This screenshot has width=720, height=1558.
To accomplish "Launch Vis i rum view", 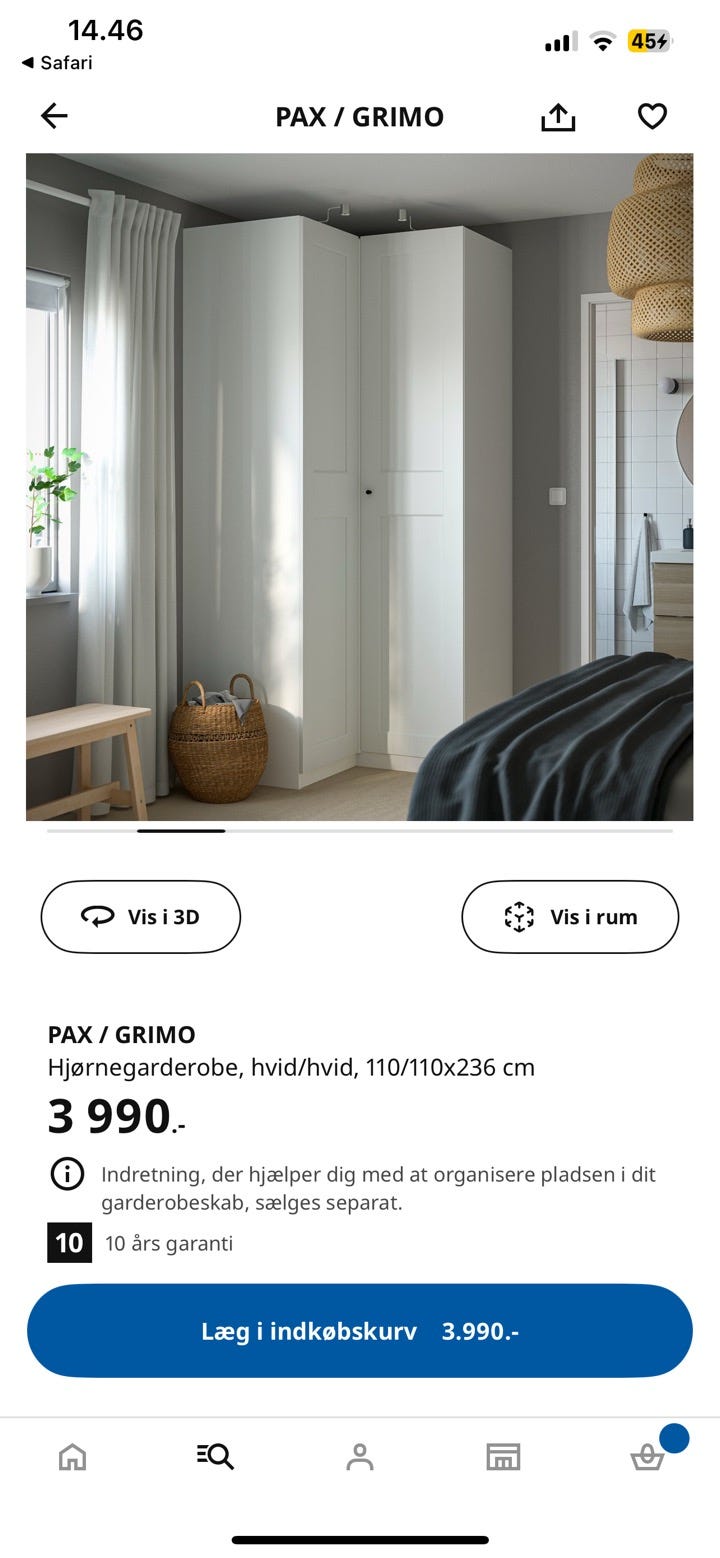I will click(x=570, y=916).
